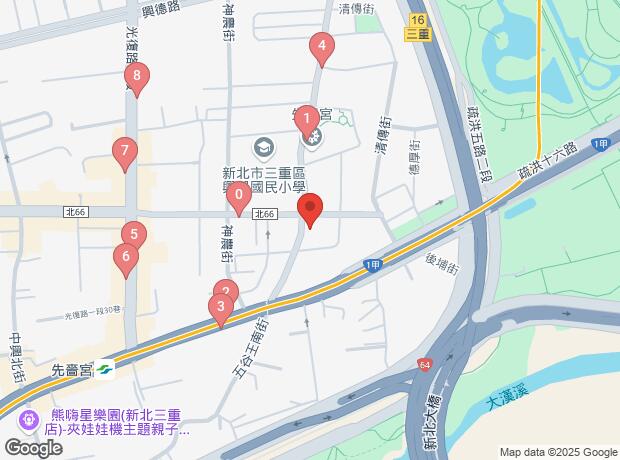Tap the unnumbered red location pin
This screenshot has width=620, height=460.
(x=310, y=208)
